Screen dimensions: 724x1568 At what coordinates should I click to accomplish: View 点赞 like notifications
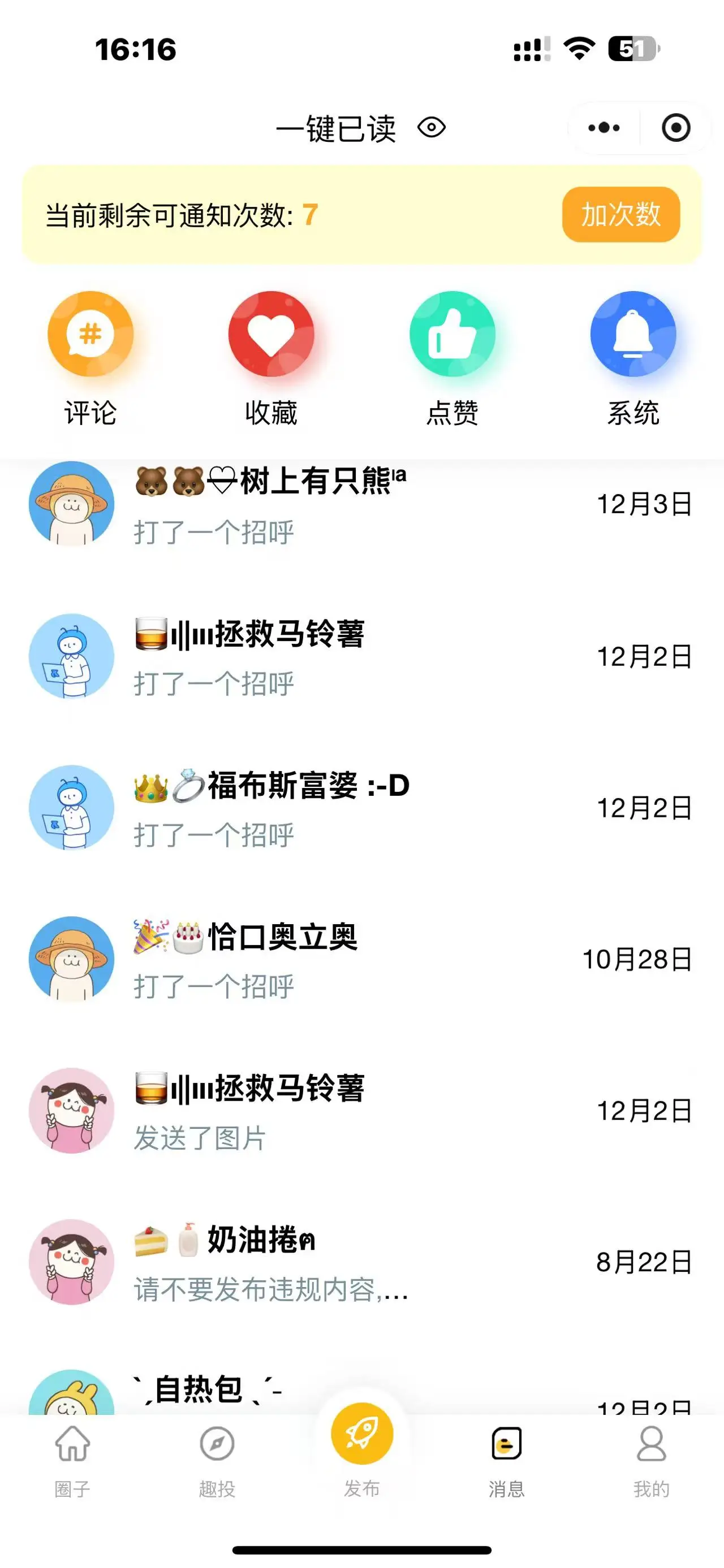pyautogui.click(x=452, y=358)
